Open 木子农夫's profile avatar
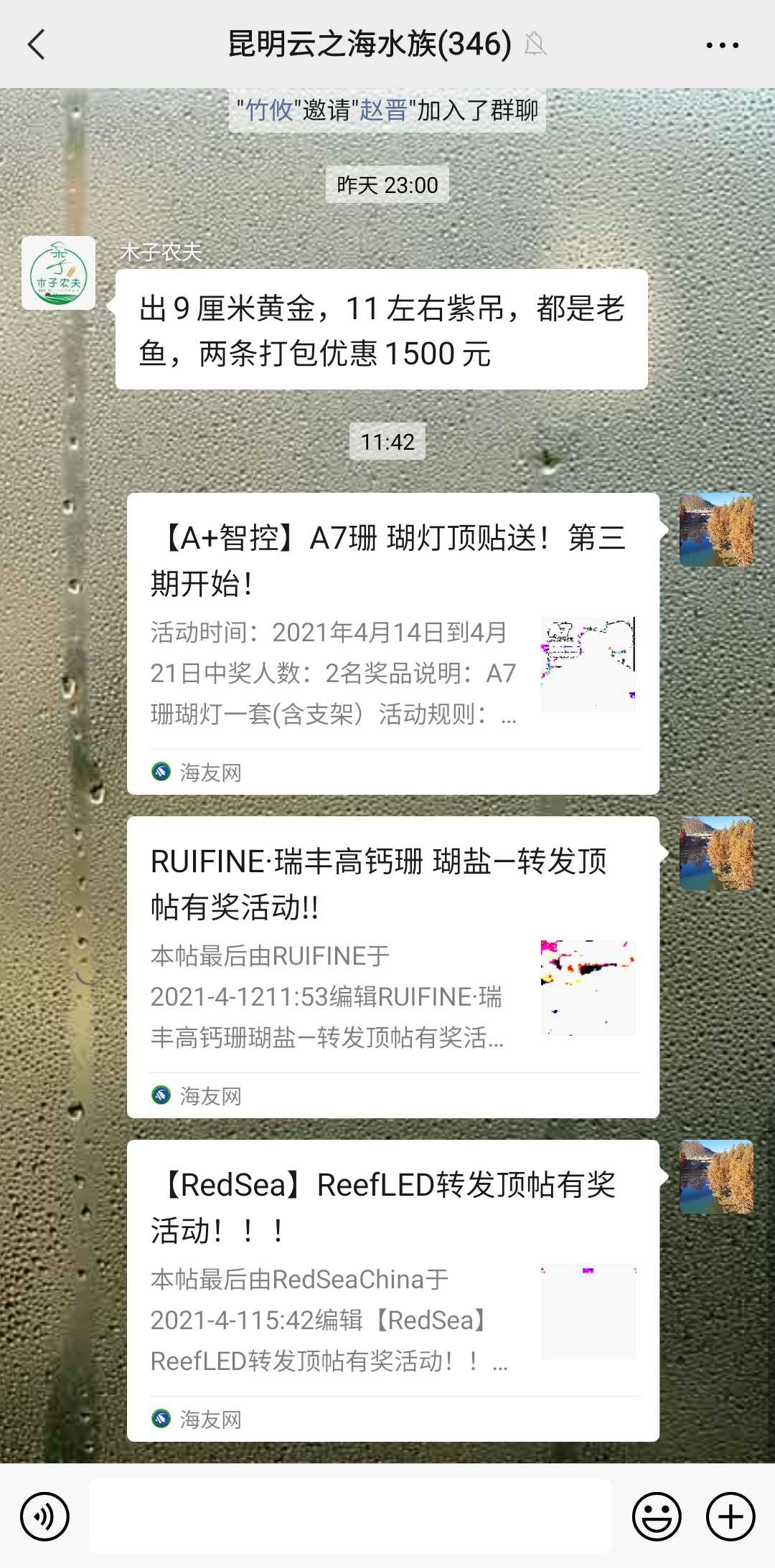 tap(58, 273)
